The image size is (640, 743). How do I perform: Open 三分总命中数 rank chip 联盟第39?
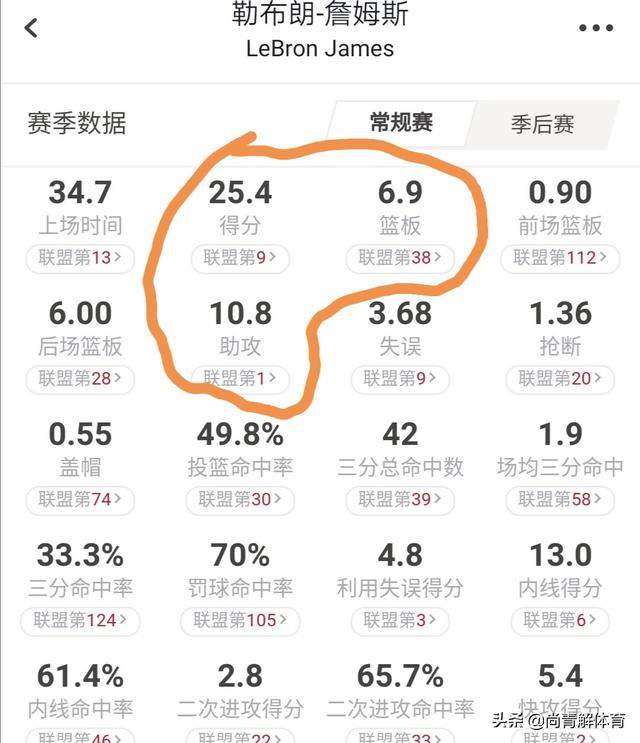[x=400, y=499]
